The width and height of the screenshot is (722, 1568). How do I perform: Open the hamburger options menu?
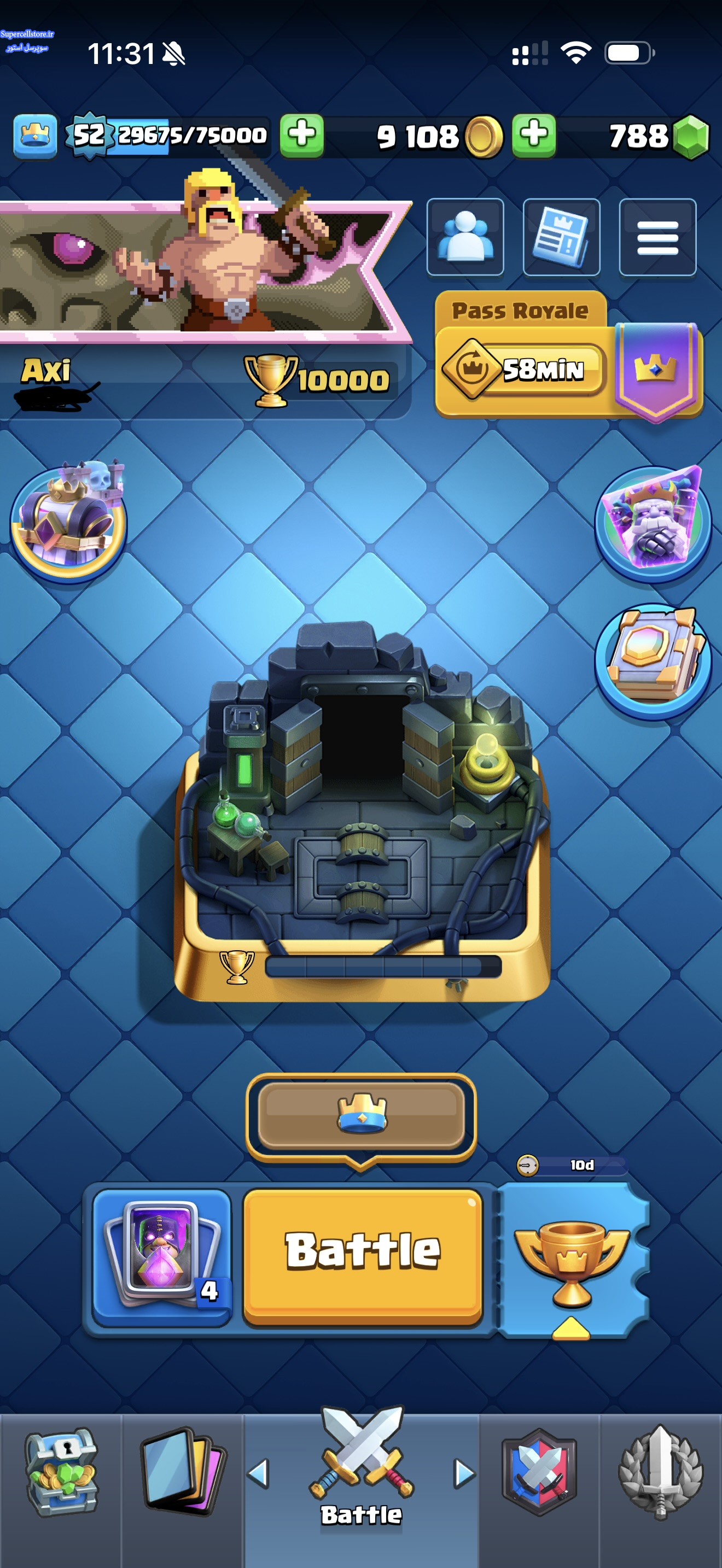pyautogui.click(x=657, y=237)
